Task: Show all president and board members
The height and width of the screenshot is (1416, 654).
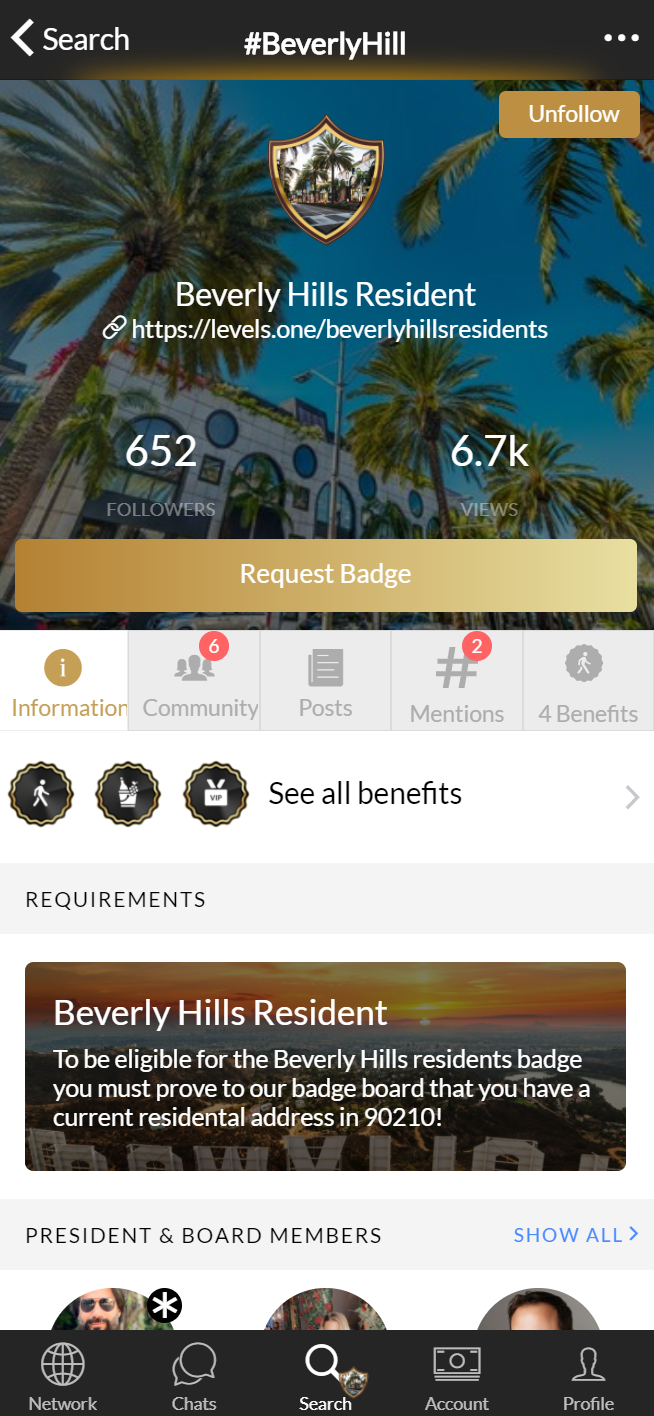Action: pyautogui.click(x=575, y=1235)
